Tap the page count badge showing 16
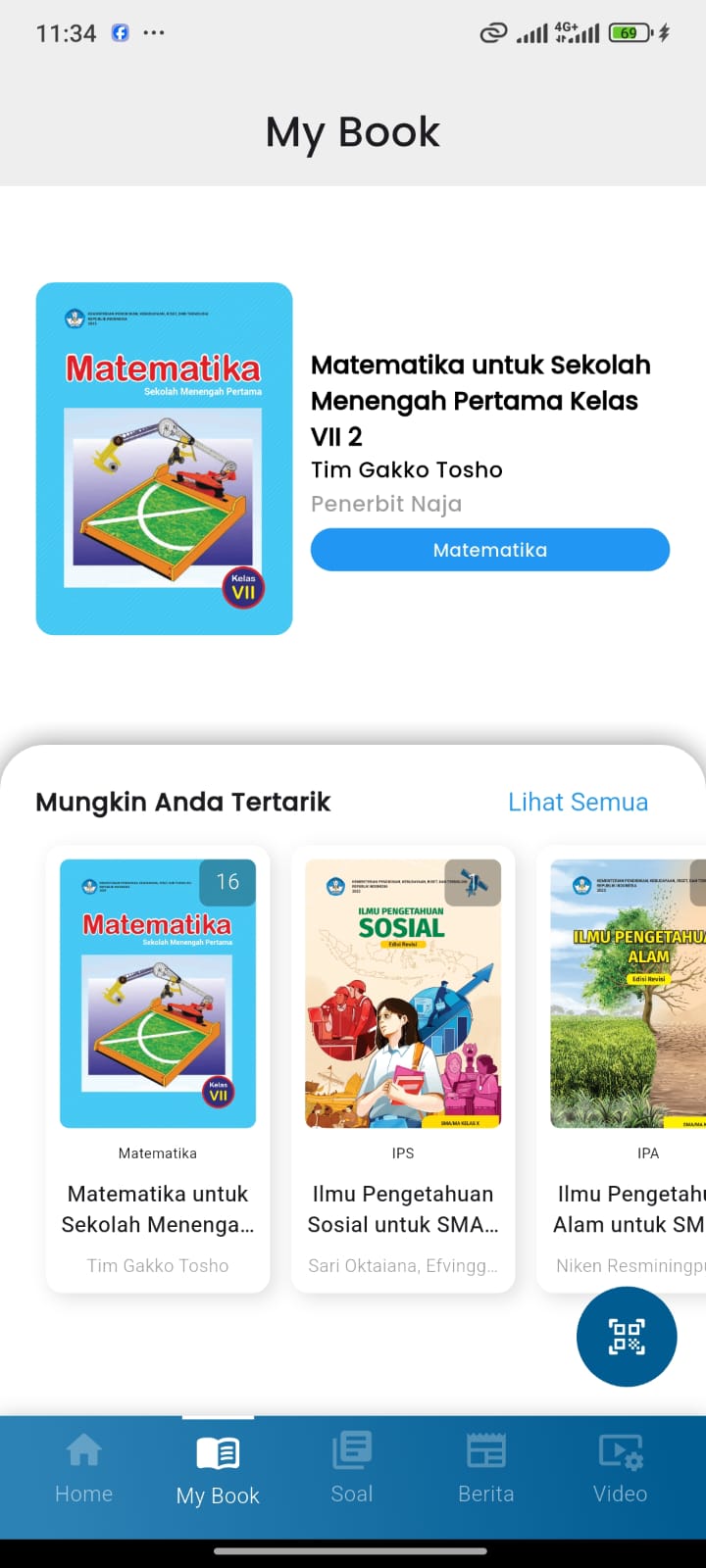Image resolution: width=706 pixels, height=1568 pixels. tap(227, 882)
